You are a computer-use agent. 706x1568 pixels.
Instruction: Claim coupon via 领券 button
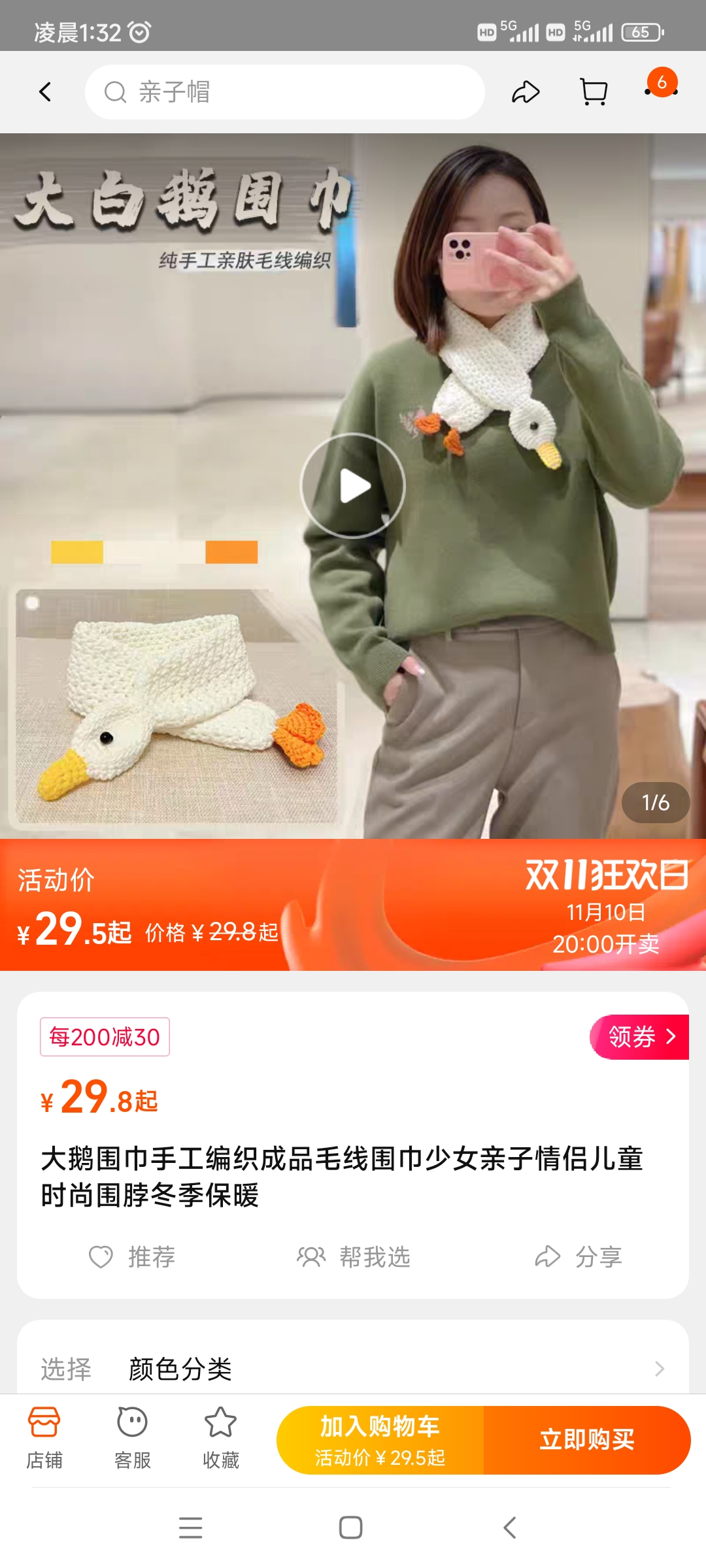(x=640, y=1037)
